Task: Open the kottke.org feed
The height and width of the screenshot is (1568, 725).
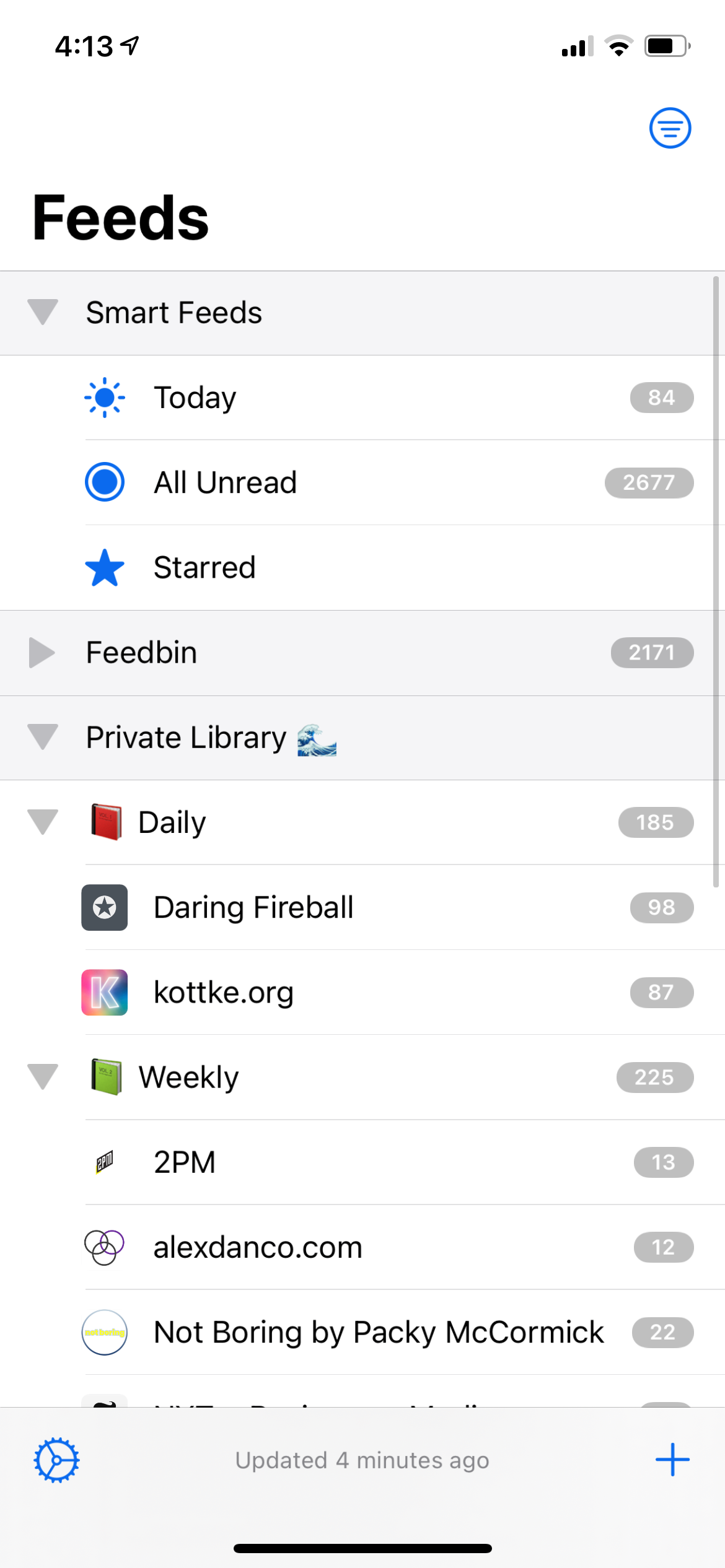Action: (x=224, y=992)
